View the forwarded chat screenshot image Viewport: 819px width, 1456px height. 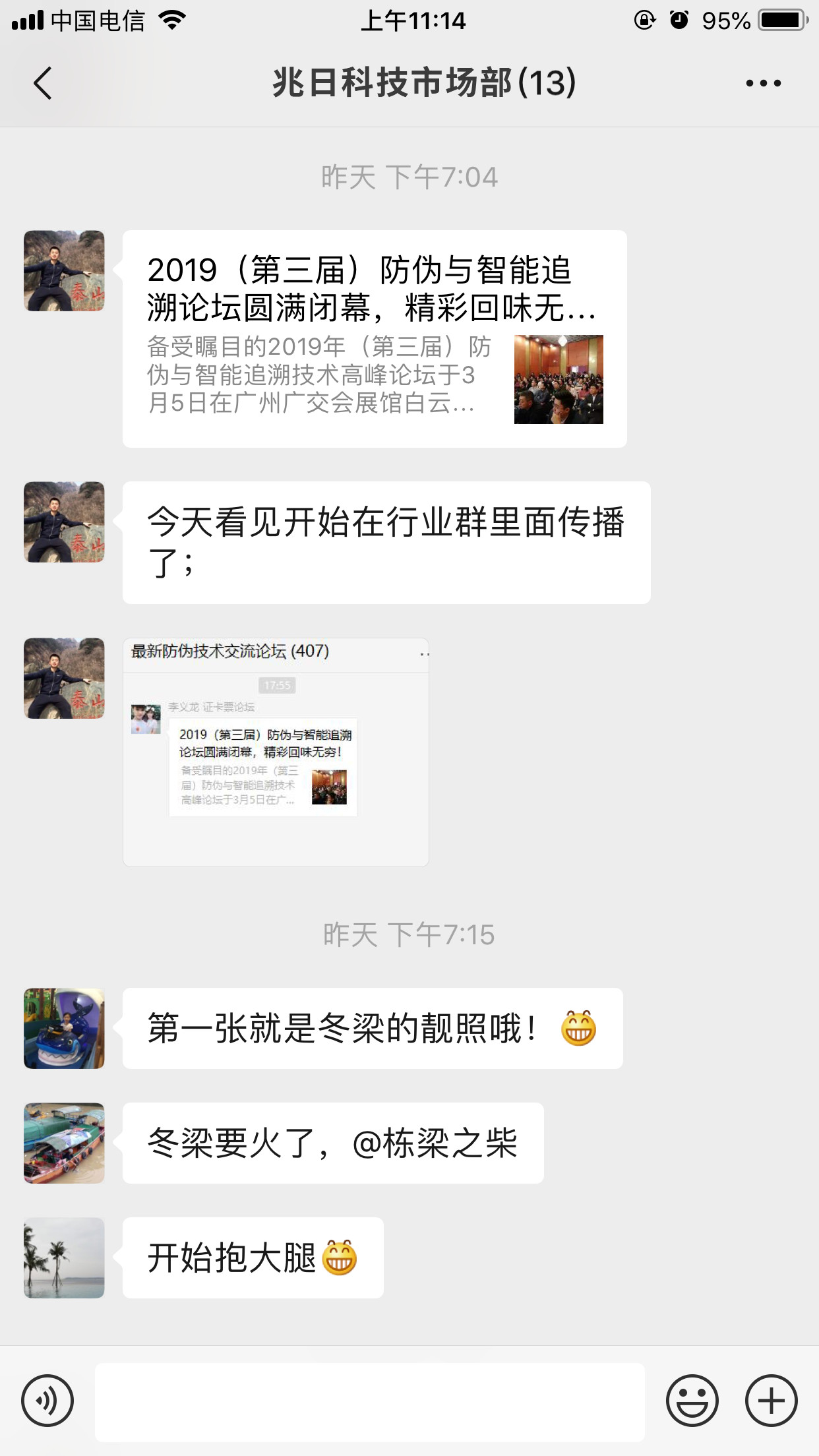(276, 752)
